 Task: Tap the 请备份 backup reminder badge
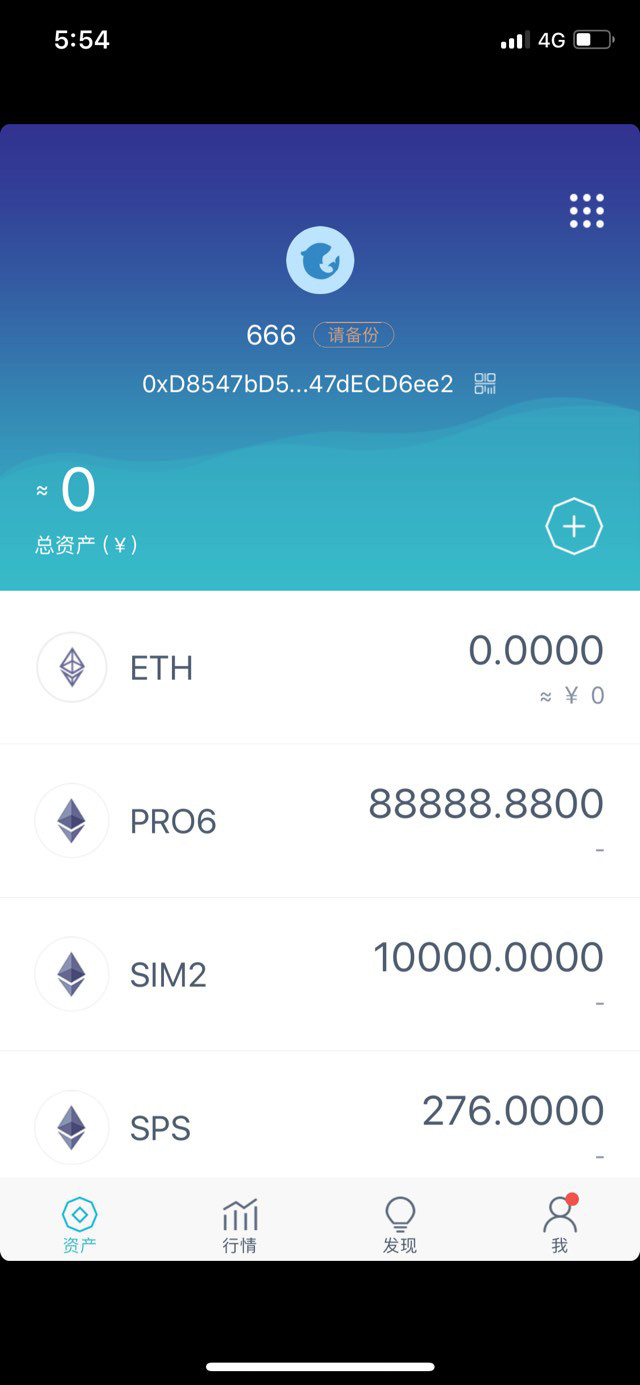pyautogui.click(x=354, y=335)
